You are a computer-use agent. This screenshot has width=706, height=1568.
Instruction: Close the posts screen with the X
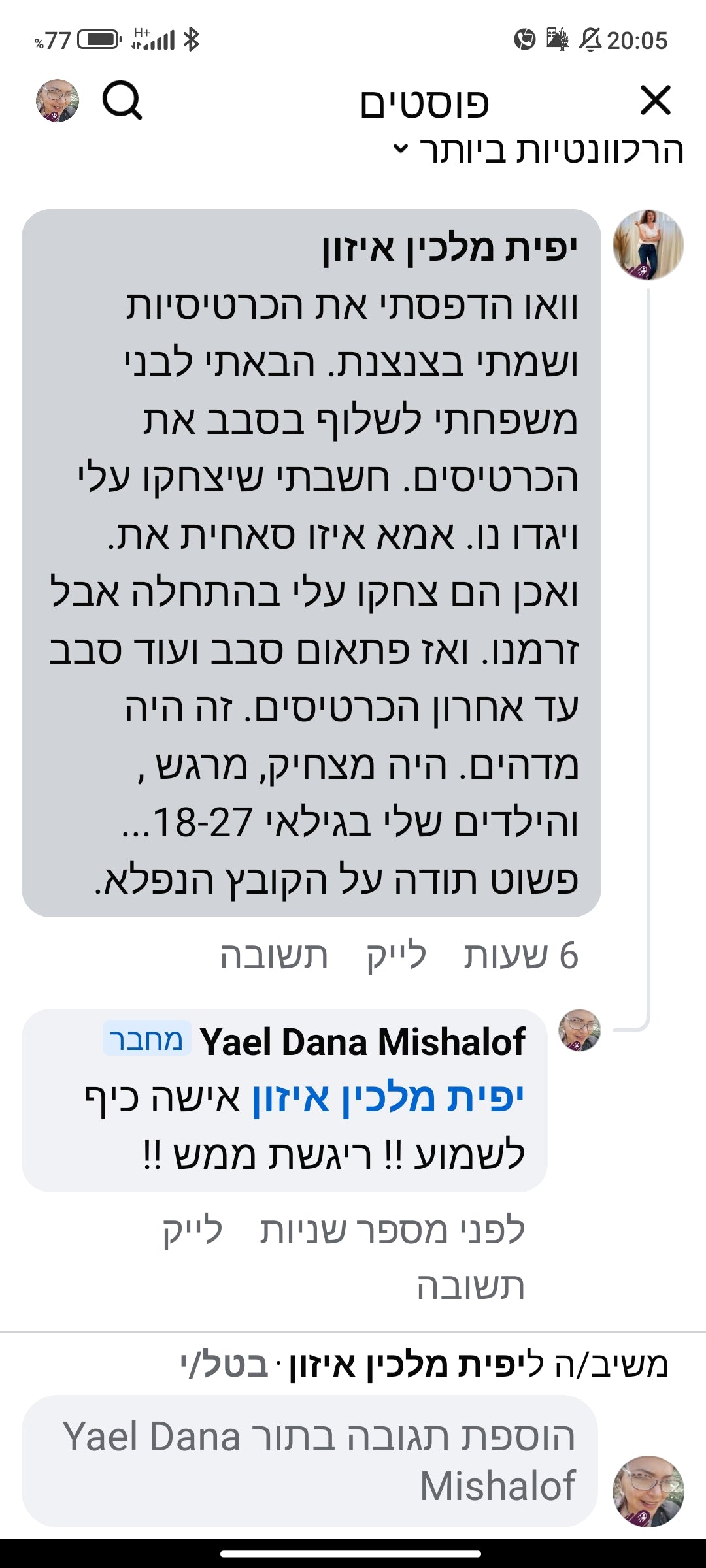[656, 101]
